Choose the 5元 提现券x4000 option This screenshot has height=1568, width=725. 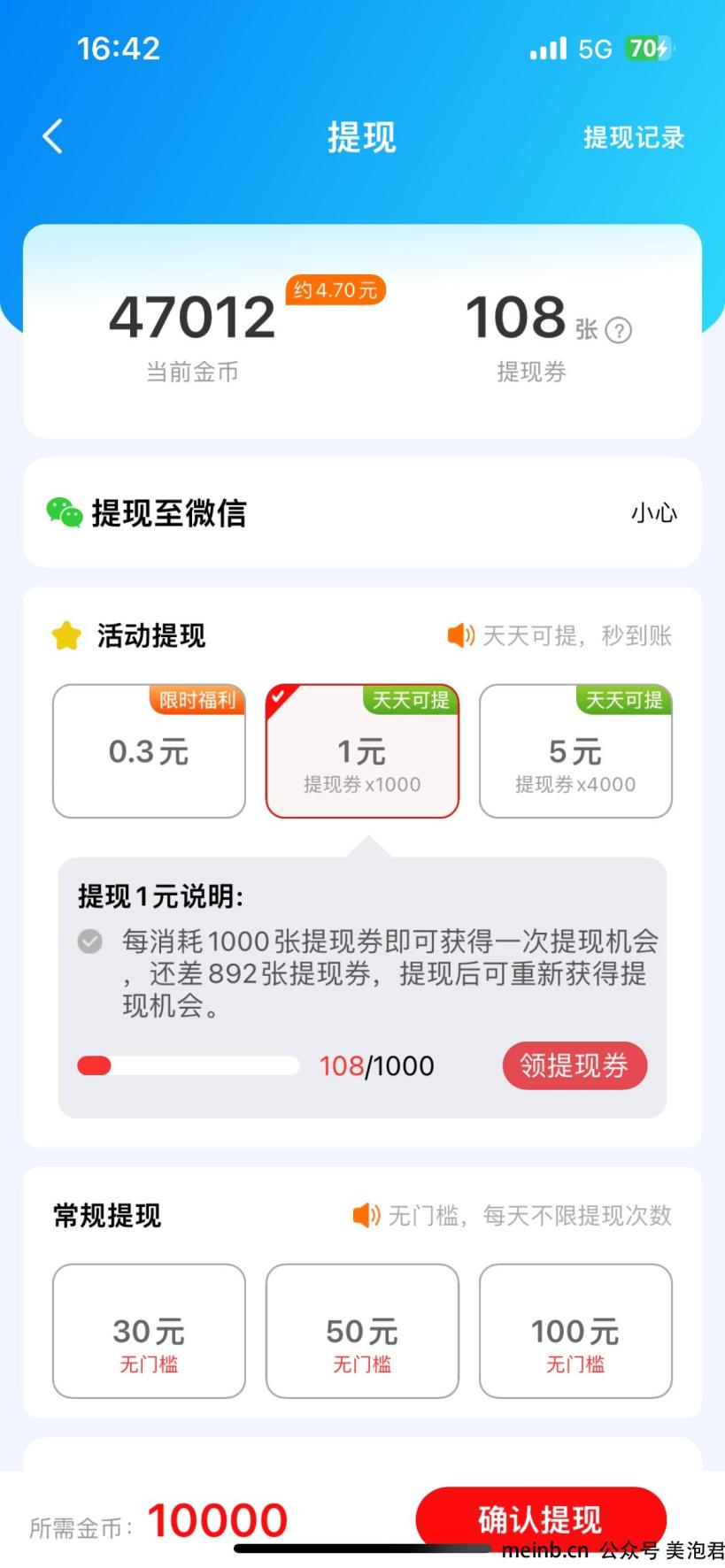tap(575, 751)
